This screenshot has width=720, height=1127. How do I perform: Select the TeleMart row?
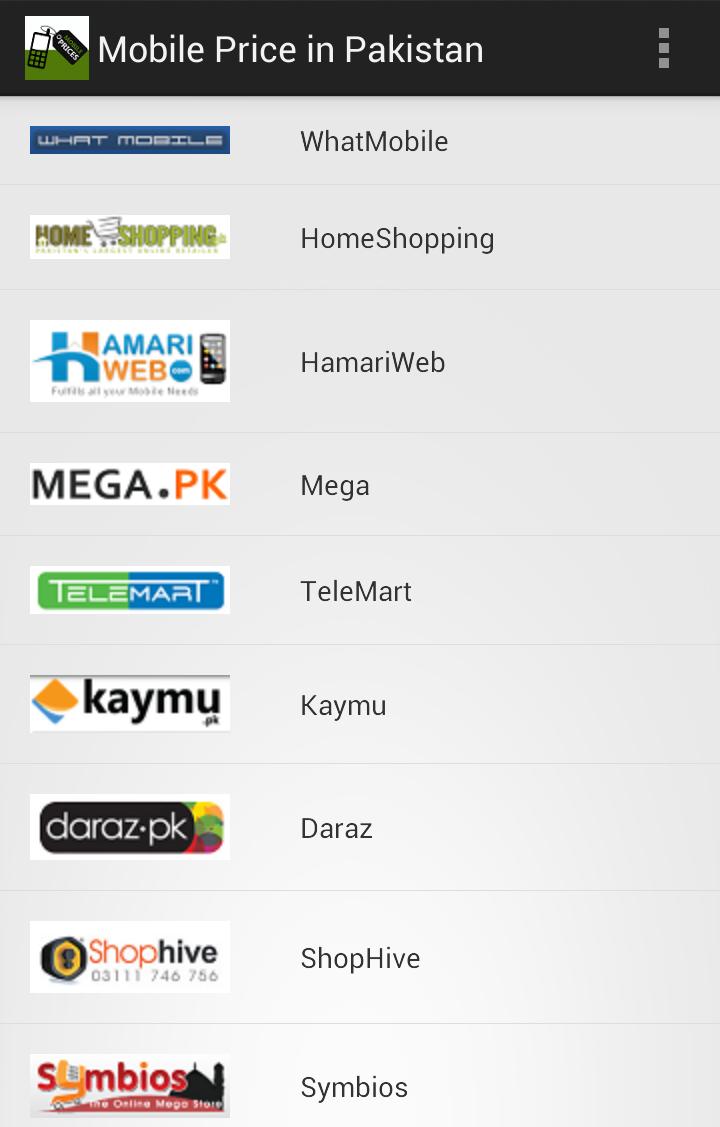click(x=400, y=591)
